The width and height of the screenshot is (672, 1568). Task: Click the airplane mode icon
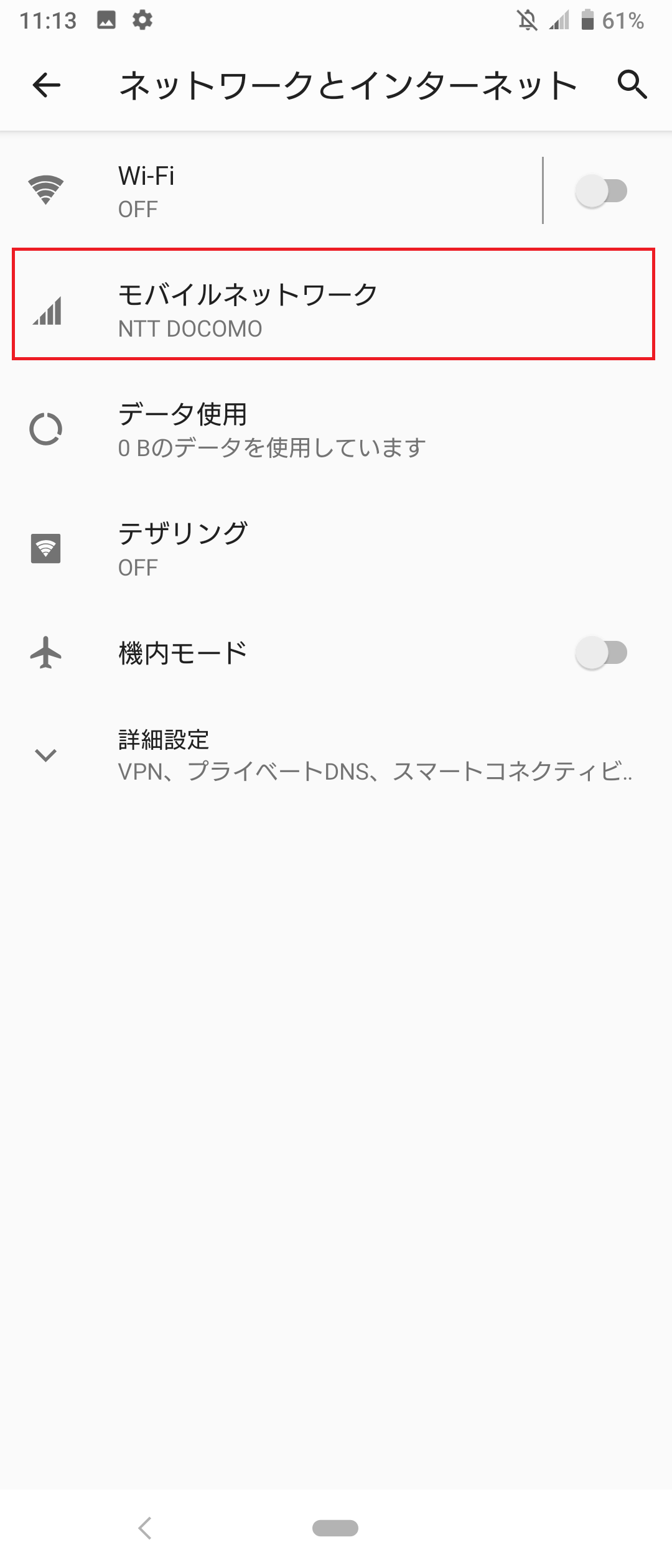click(x=45, y=651)
